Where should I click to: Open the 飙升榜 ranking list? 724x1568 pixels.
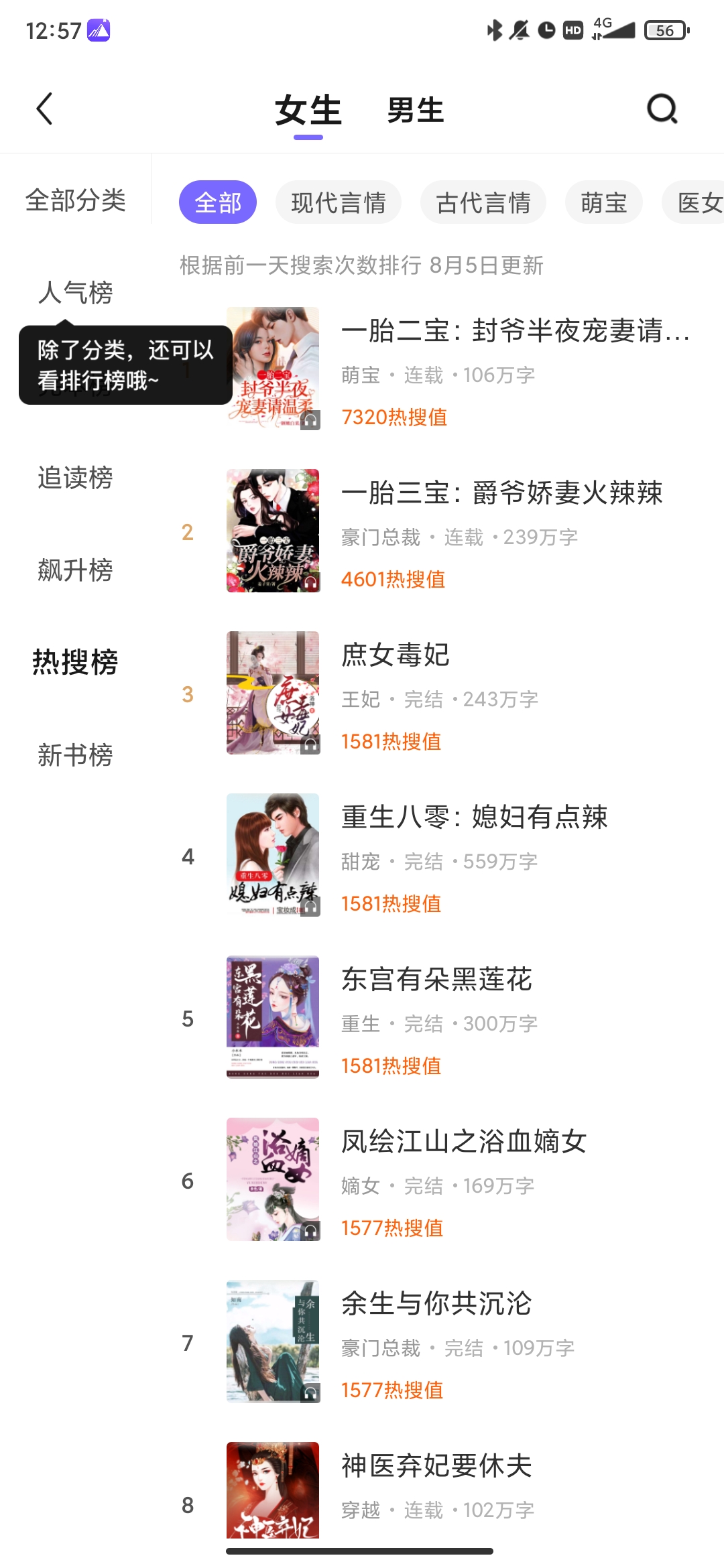coord(75,570)
